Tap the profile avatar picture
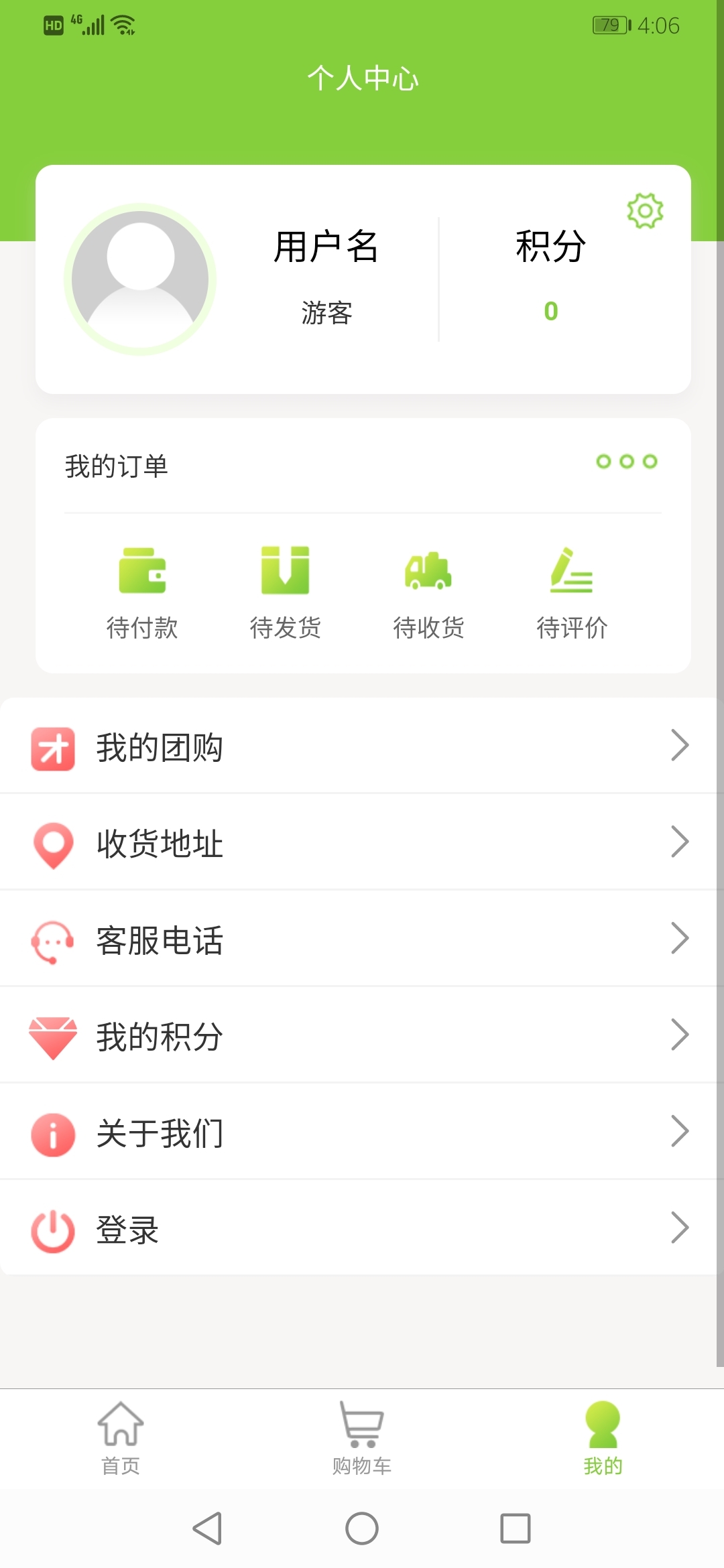The height and width of the screenshot is (1568, 724). [x=140, y=279]
